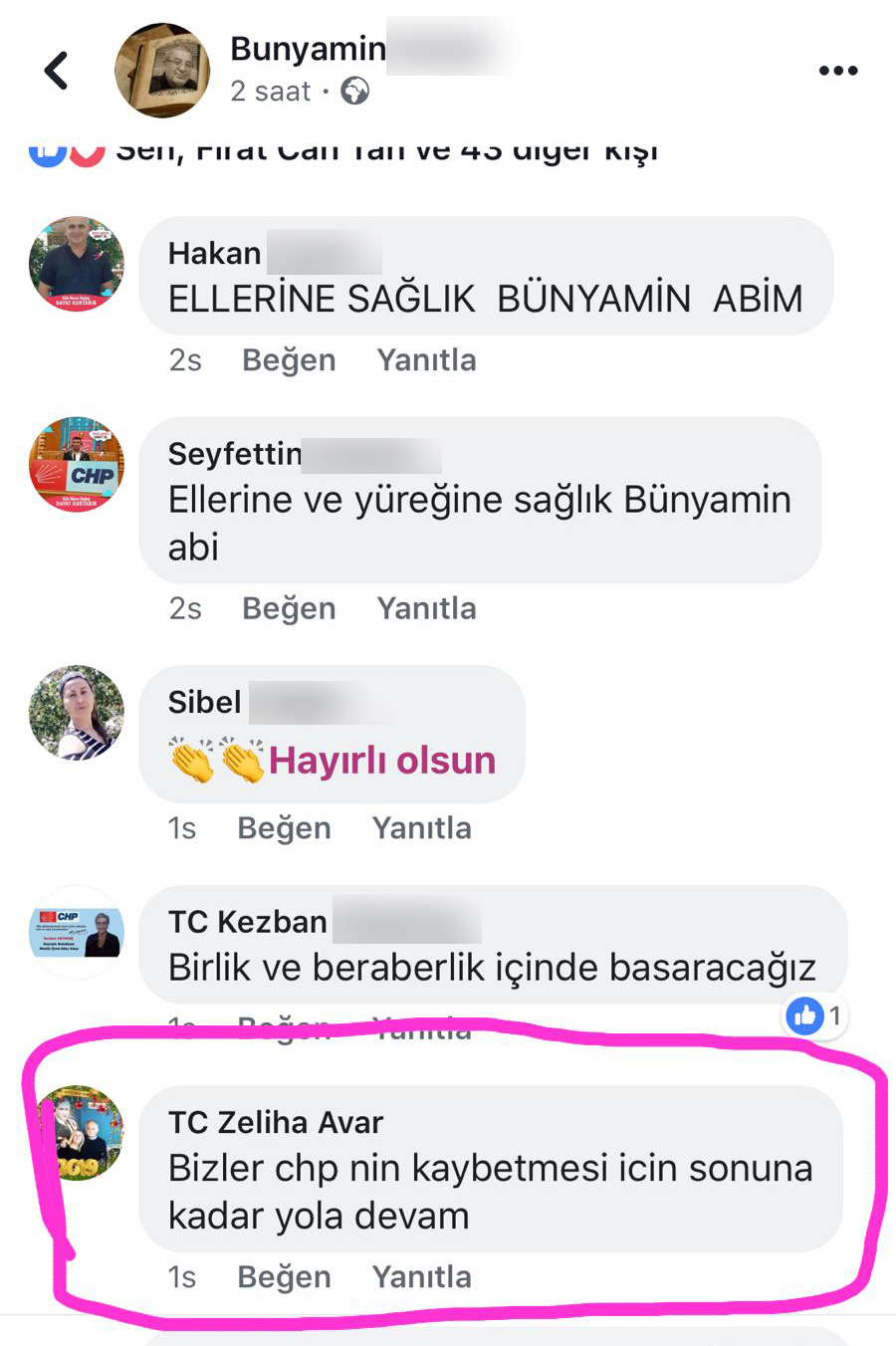Open the post reactions list
896x1346 pixels.
[386, 152]
